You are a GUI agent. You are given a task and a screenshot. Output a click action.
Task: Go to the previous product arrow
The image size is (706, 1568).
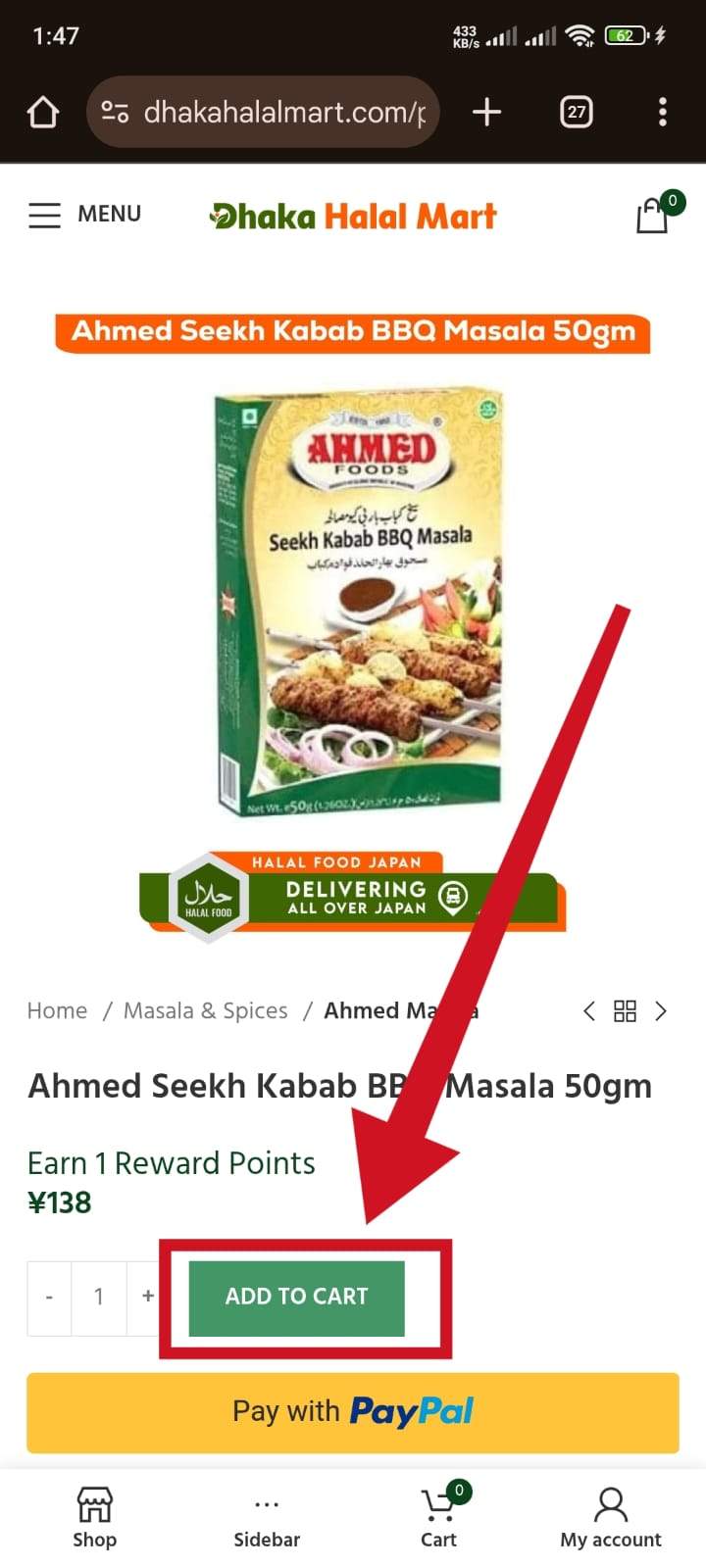click(588, 1010)
